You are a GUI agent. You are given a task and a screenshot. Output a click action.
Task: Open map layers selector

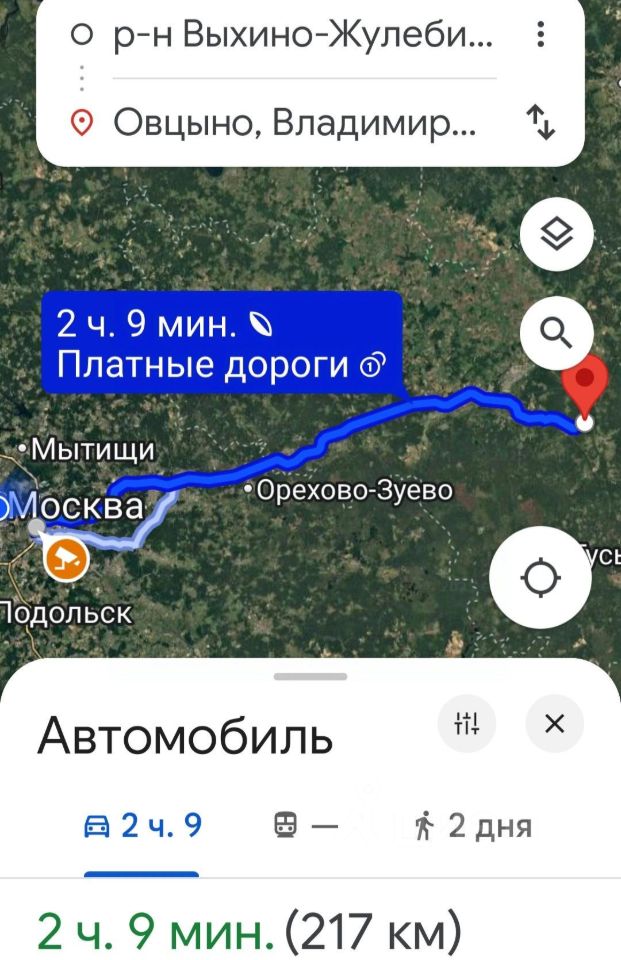557,235
